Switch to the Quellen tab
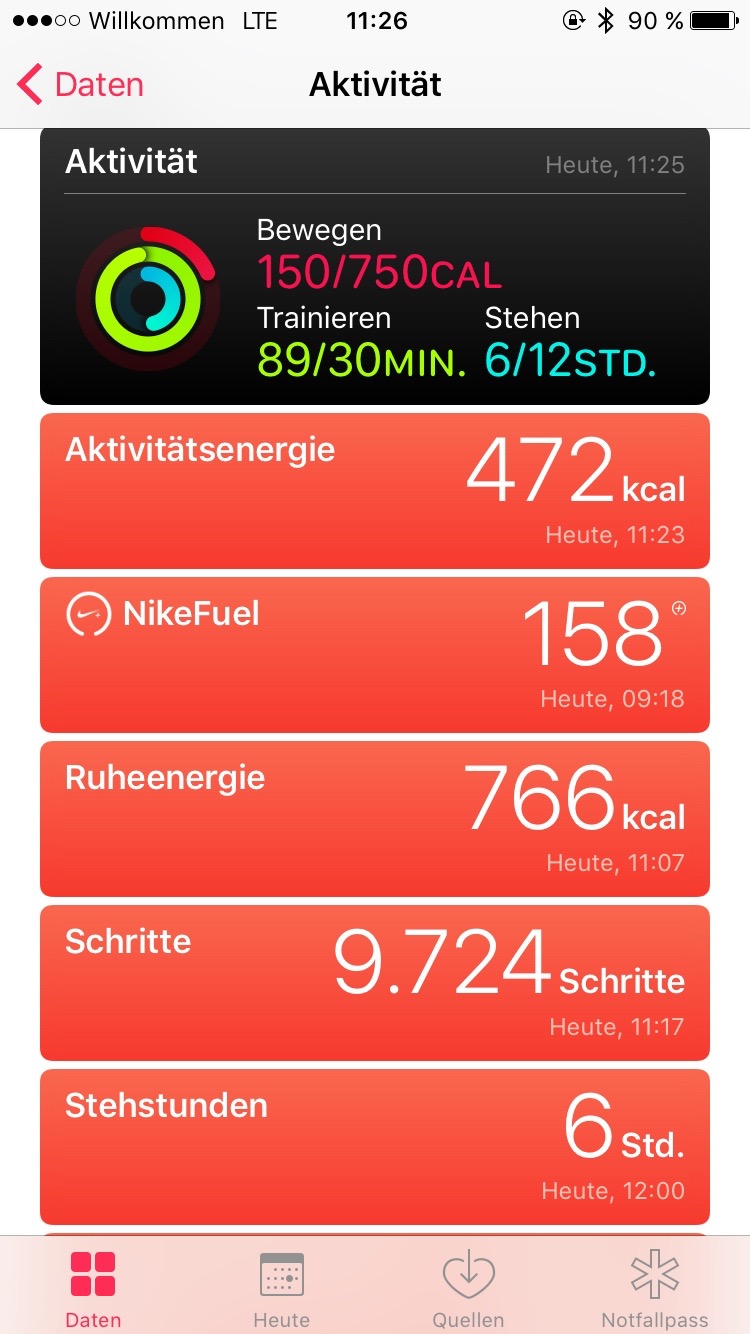Viewport: 750px width, 1334px height. point(468,1288)
